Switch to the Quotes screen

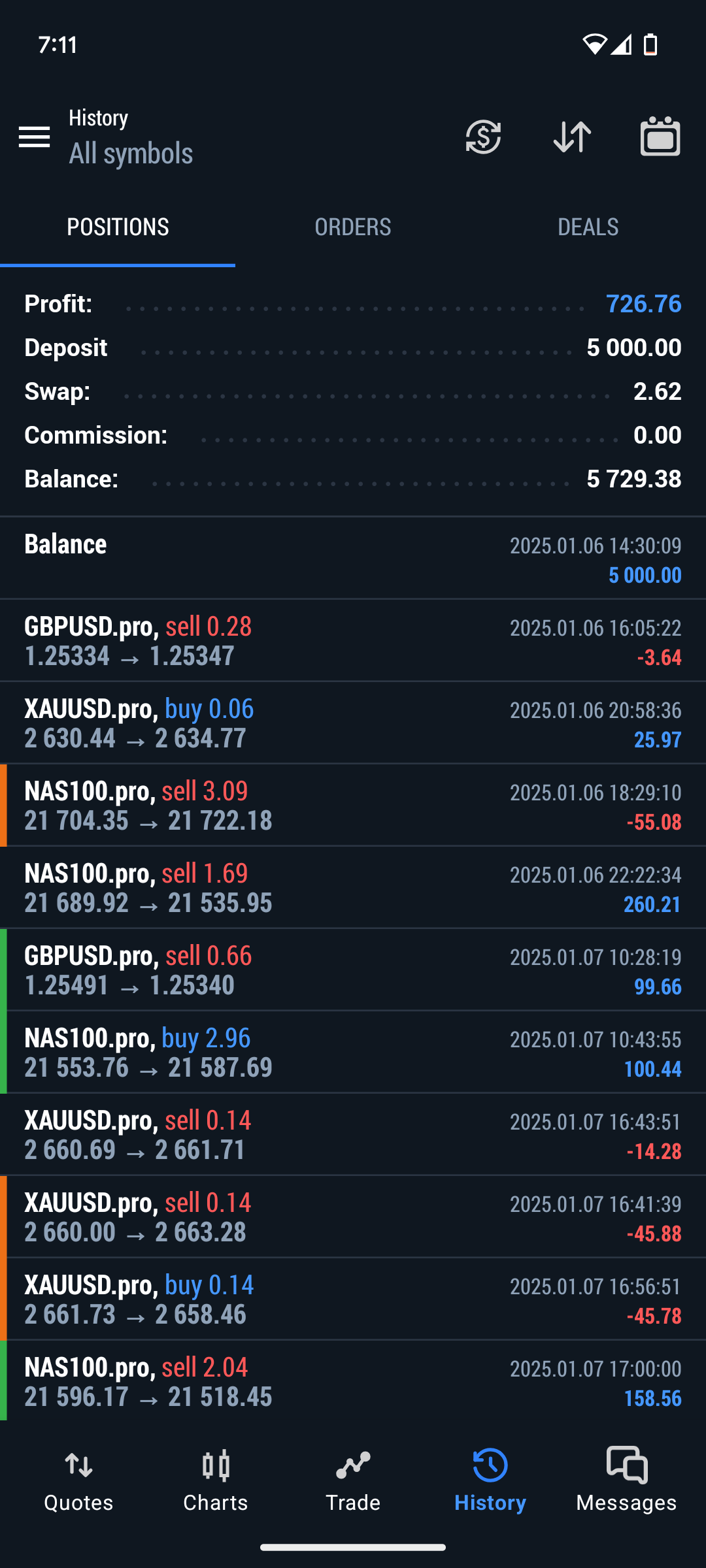point(77,1483)
